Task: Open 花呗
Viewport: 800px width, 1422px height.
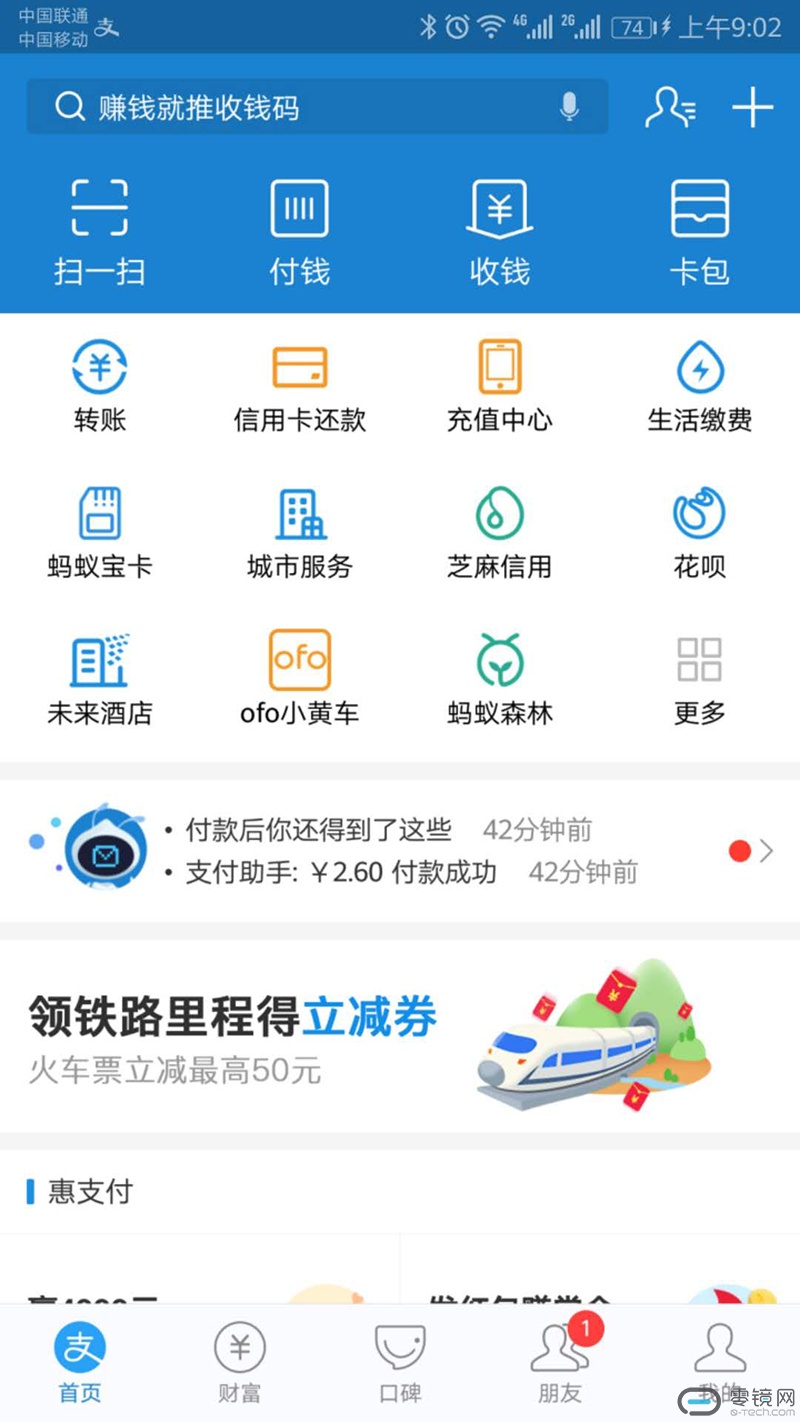Action: click(700, 533)
